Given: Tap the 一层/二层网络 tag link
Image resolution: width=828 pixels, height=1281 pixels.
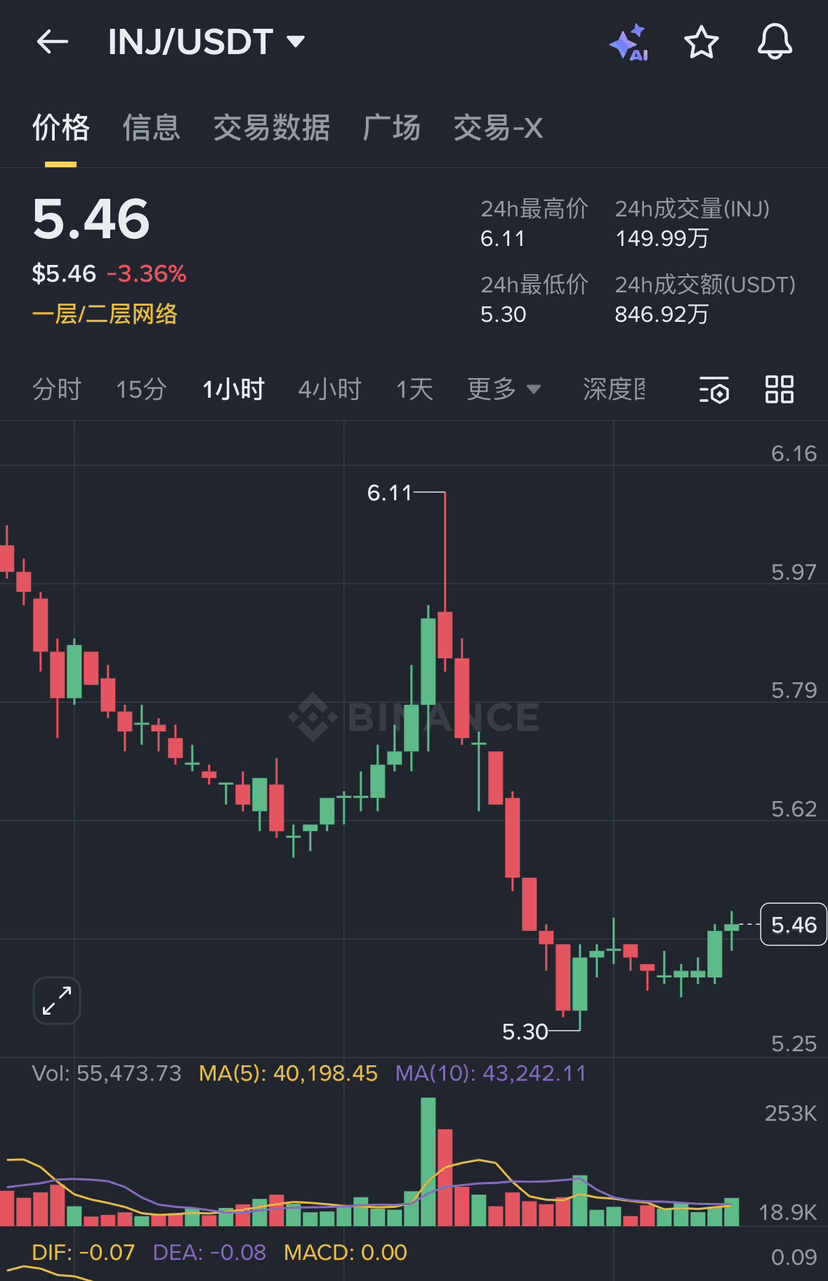Looking at the screenshot, I should [x=105, y=314].
